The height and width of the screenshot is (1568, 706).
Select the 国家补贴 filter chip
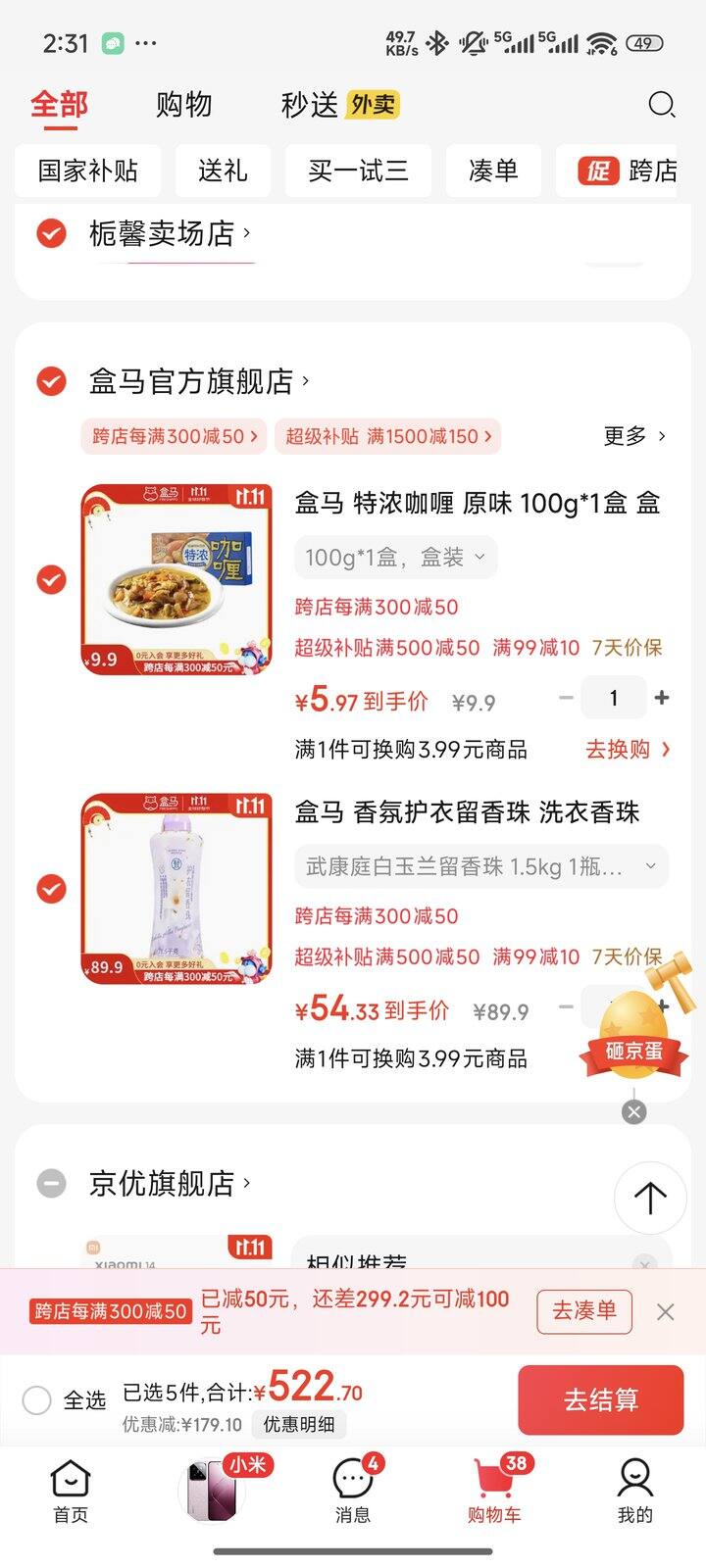coord(87,171)
